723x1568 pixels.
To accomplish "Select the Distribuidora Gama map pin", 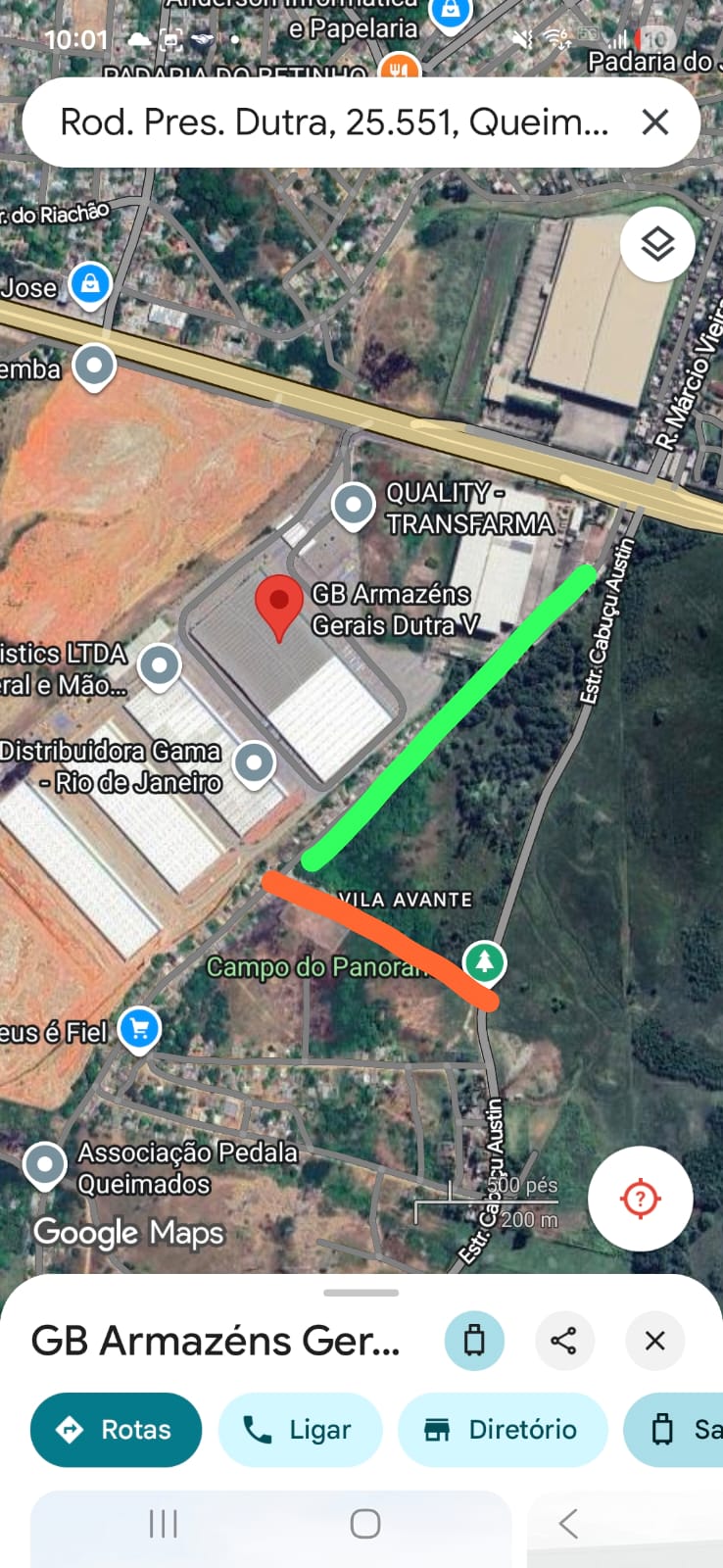I will pos(254,761).
